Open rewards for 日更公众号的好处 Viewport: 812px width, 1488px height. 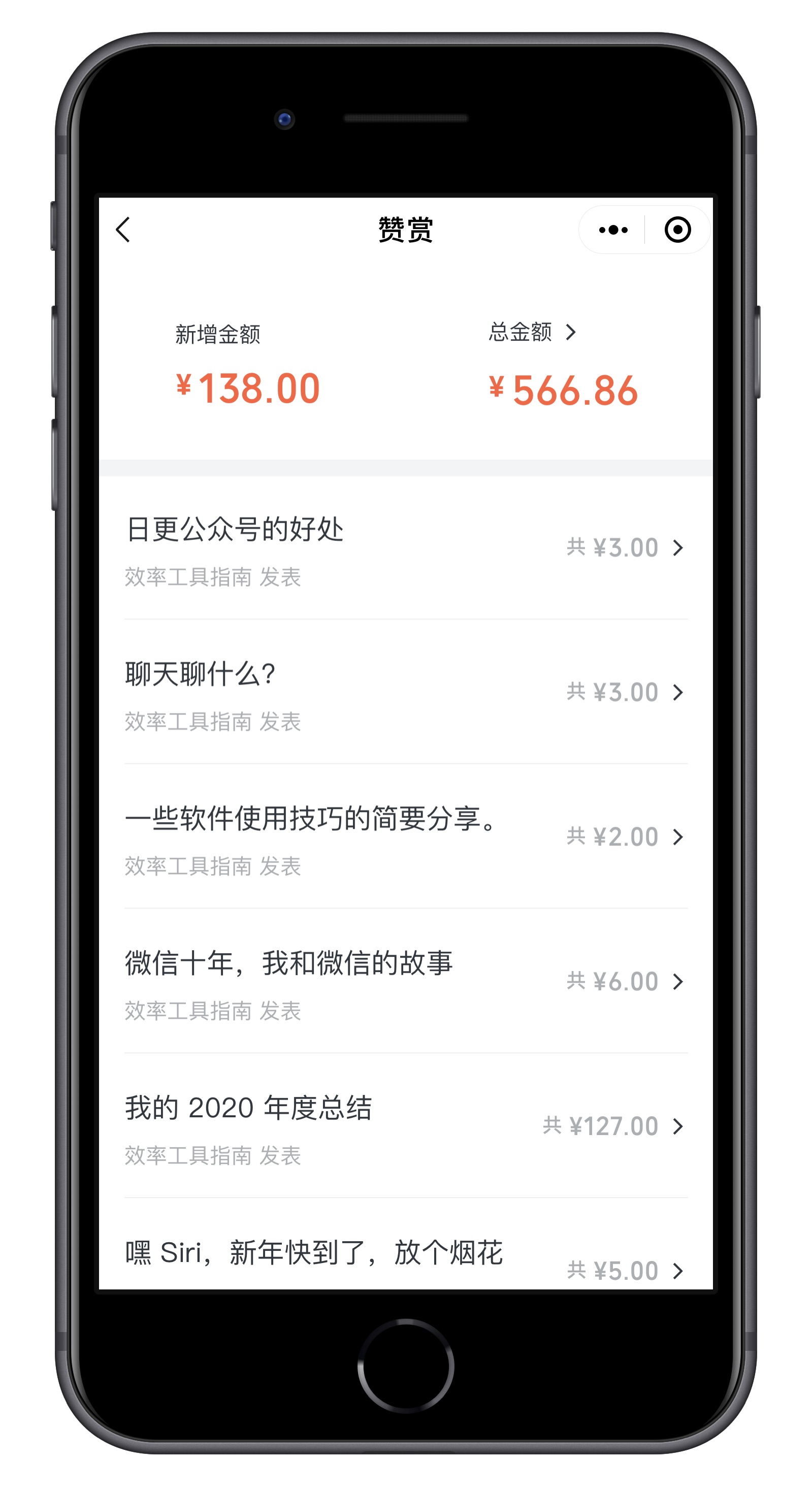(x=405, y=547)
